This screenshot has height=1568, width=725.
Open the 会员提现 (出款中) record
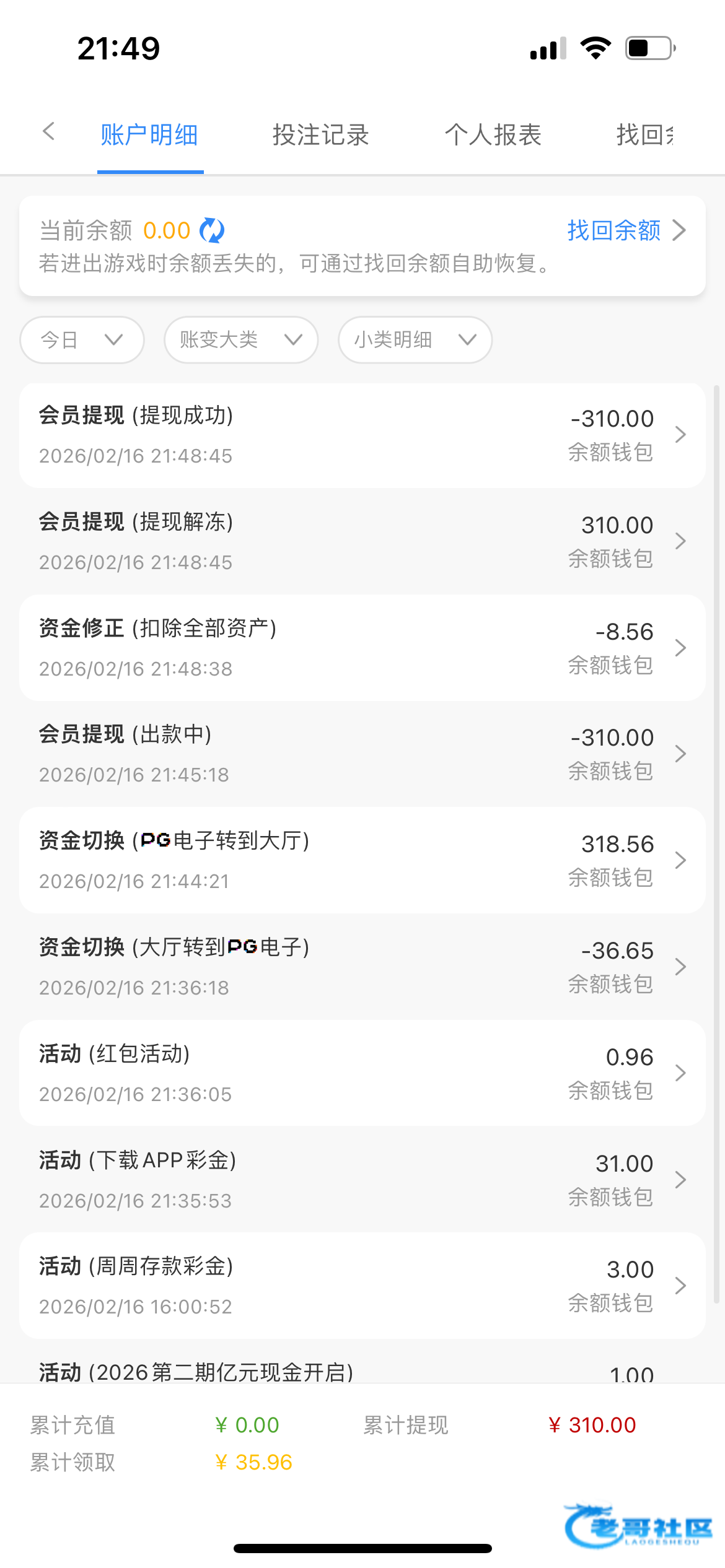362,754
